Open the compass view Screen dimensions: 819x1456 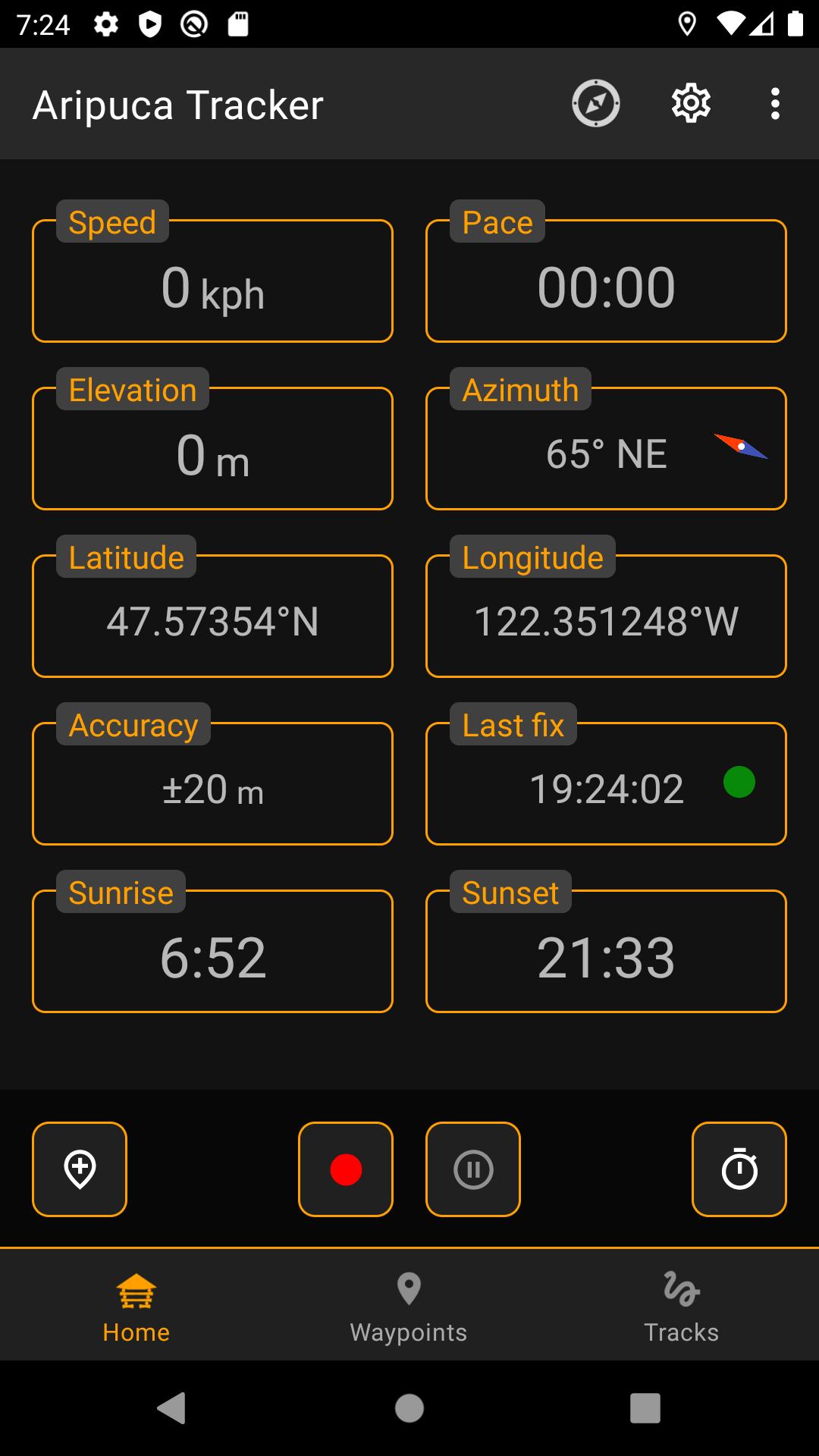(x=596, y=104)
